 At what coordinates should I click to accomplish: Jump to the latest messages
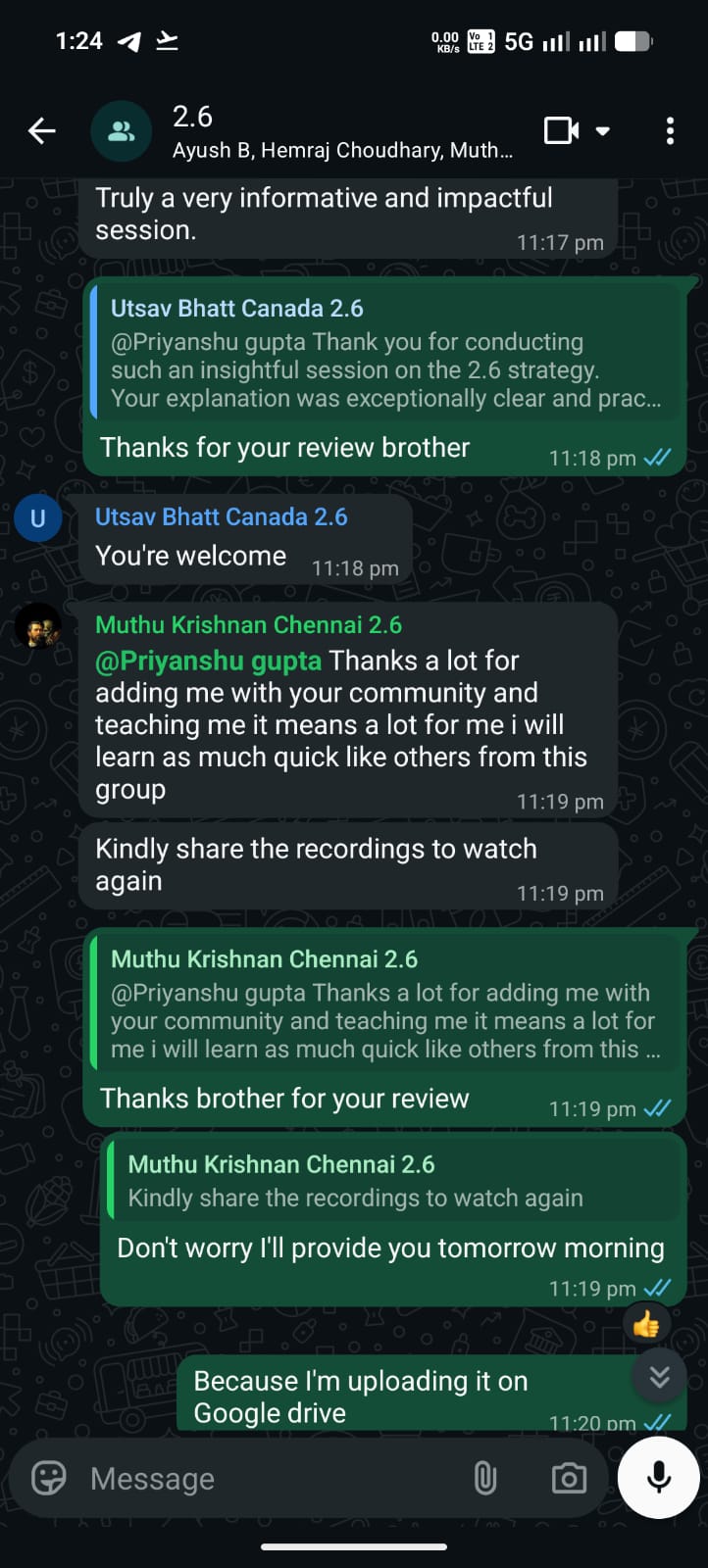pos(660,1377)
